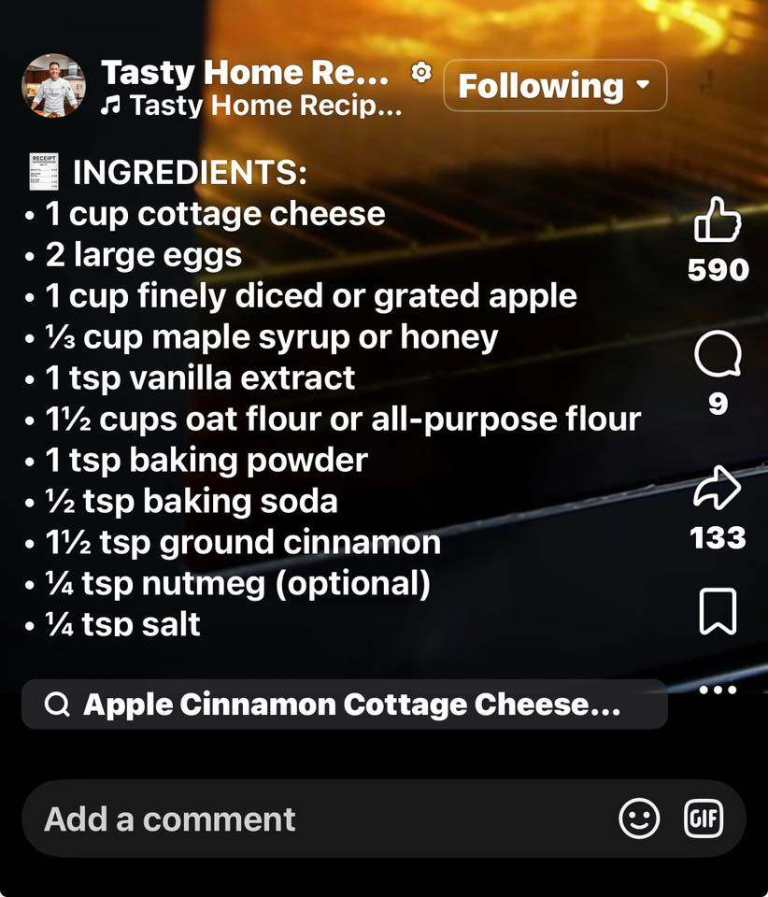The height and width of the screenshot is (897, 768).
Task: Save this reel with the bookmark
Action: (x=718, y=612)
